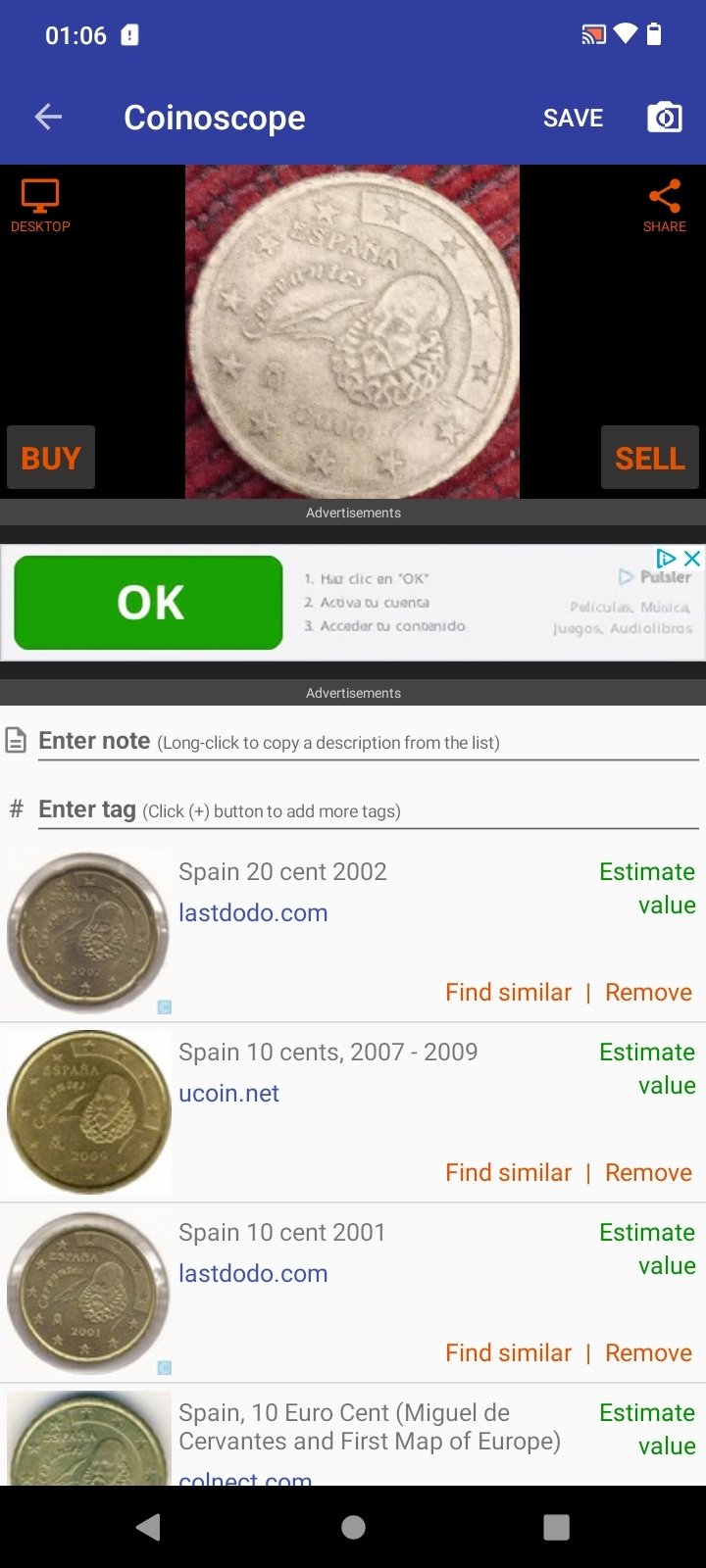Open lastdodo.com link for Spain 20 cent 2002

(x=253, y=912)
